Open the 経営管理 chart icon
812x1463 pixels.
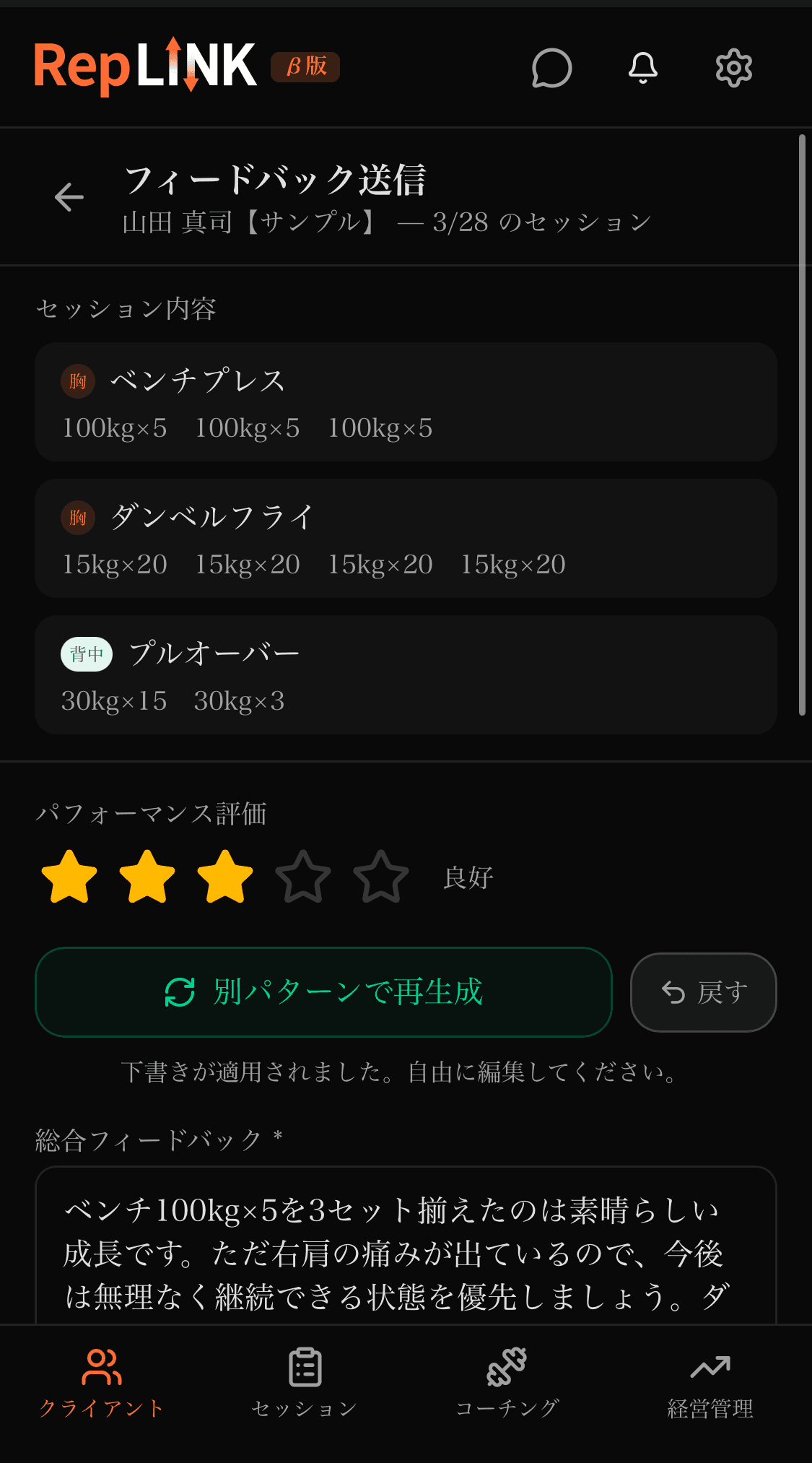click(711, 1365)
